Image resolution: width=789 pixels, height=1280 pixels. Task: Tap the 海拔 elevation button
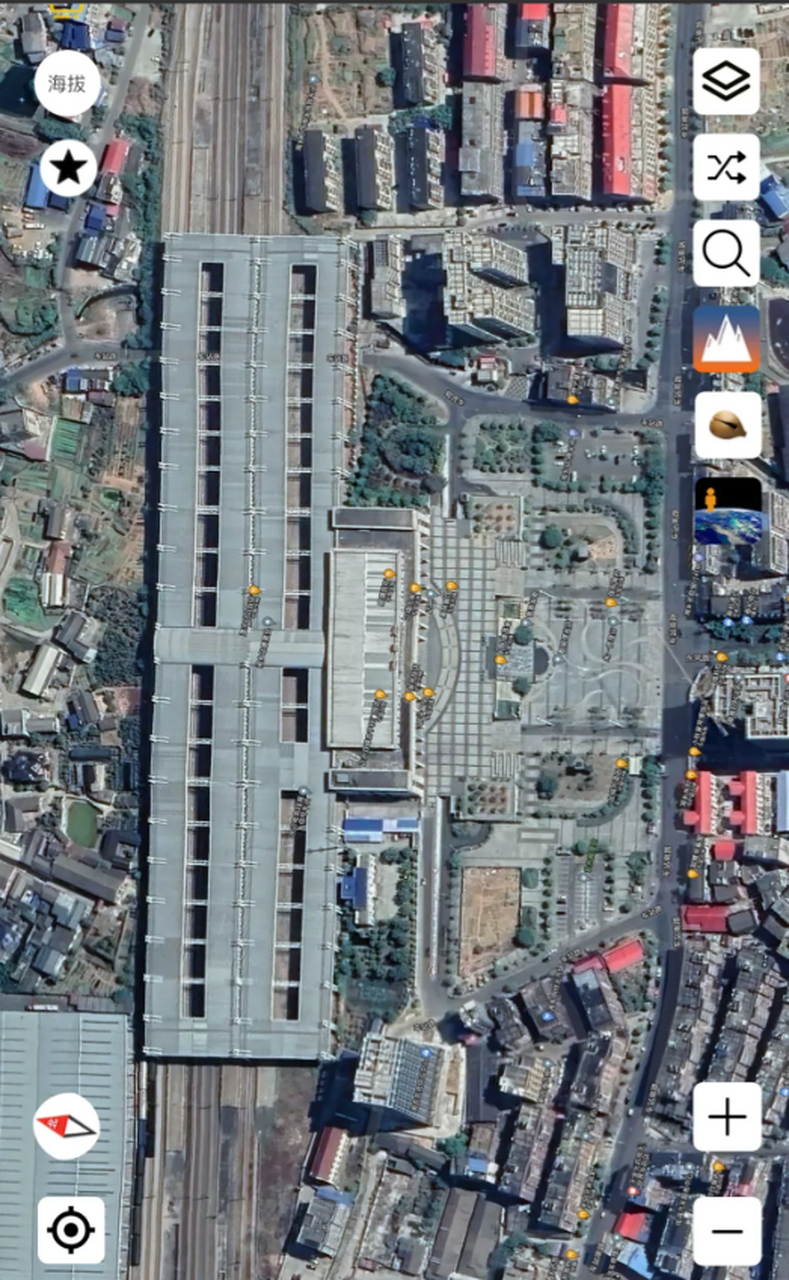(67, 84)
